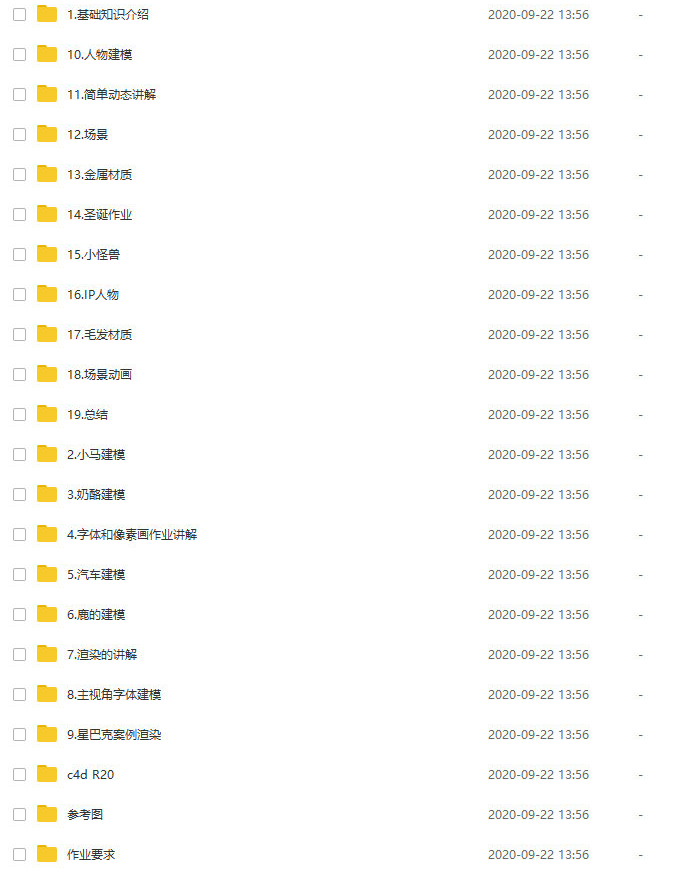Open the 14.圣诞作业 folder

pyautogui.click(x=99, y=215)
